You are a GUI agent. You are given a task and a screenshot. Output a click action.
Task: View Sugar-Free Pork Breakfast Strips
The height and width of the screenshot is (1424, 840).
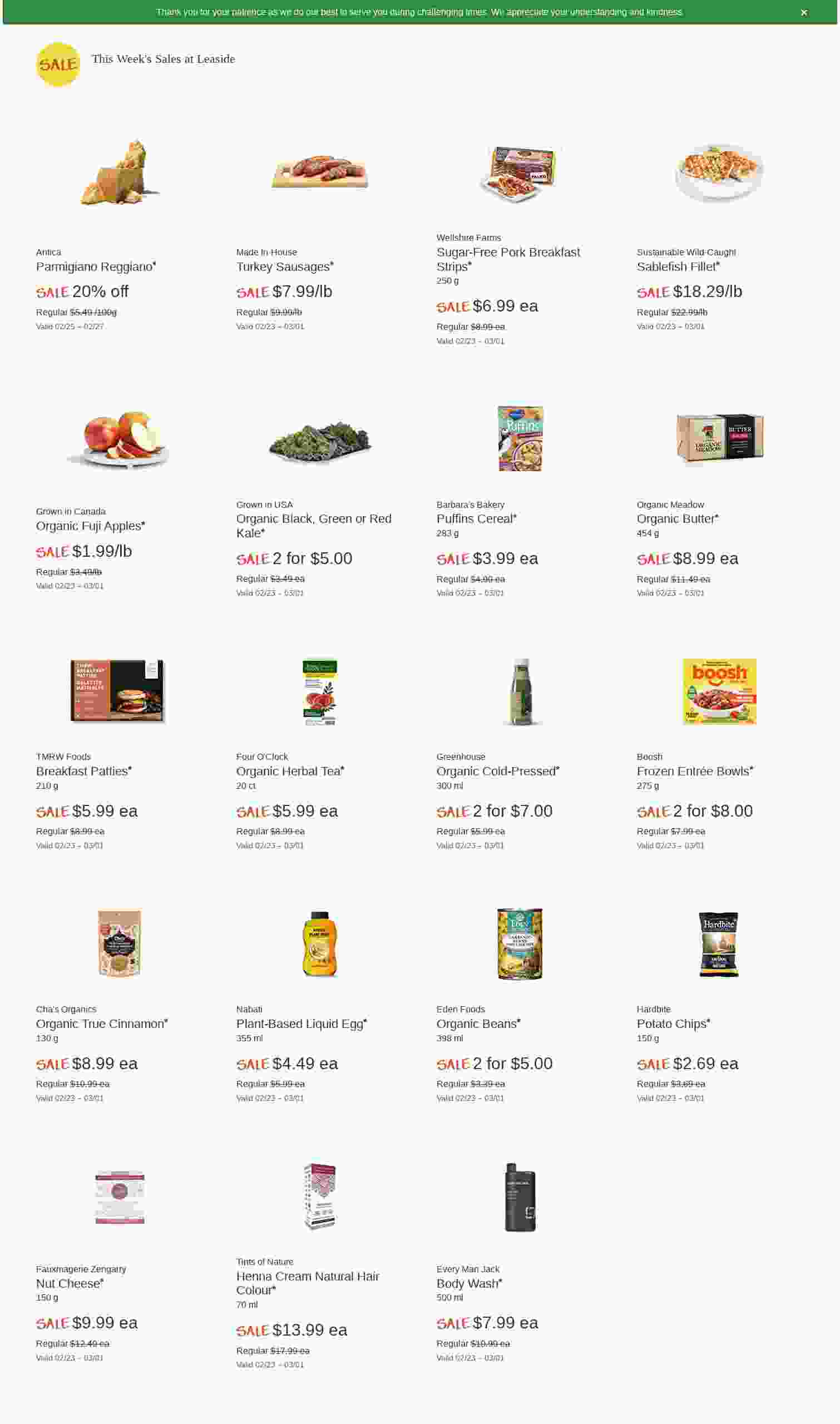pyautogui.click(x=508, y=259)
